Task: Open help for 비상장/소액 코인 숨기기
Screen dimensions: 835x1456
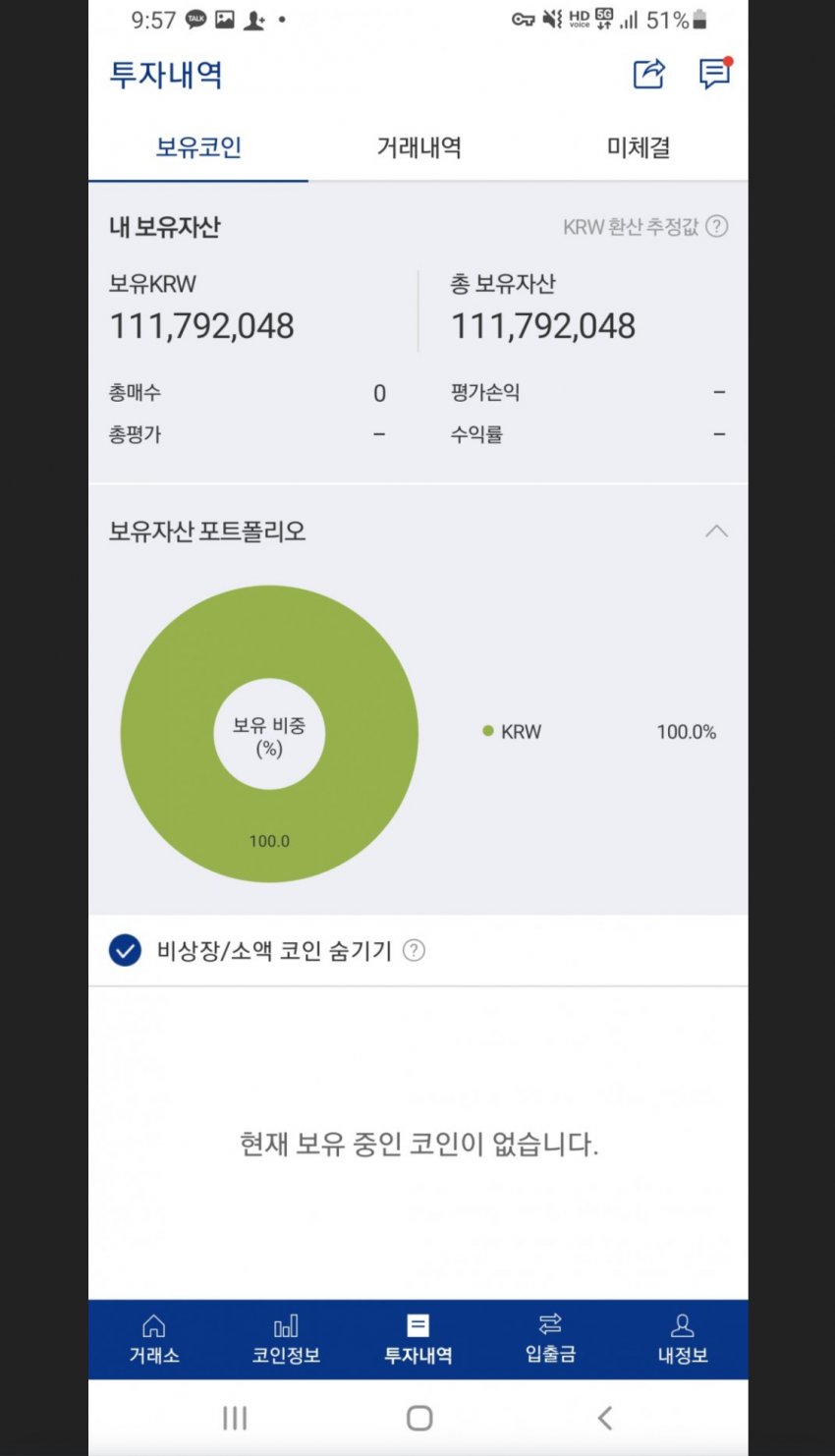Action: (x=415, y=950)
